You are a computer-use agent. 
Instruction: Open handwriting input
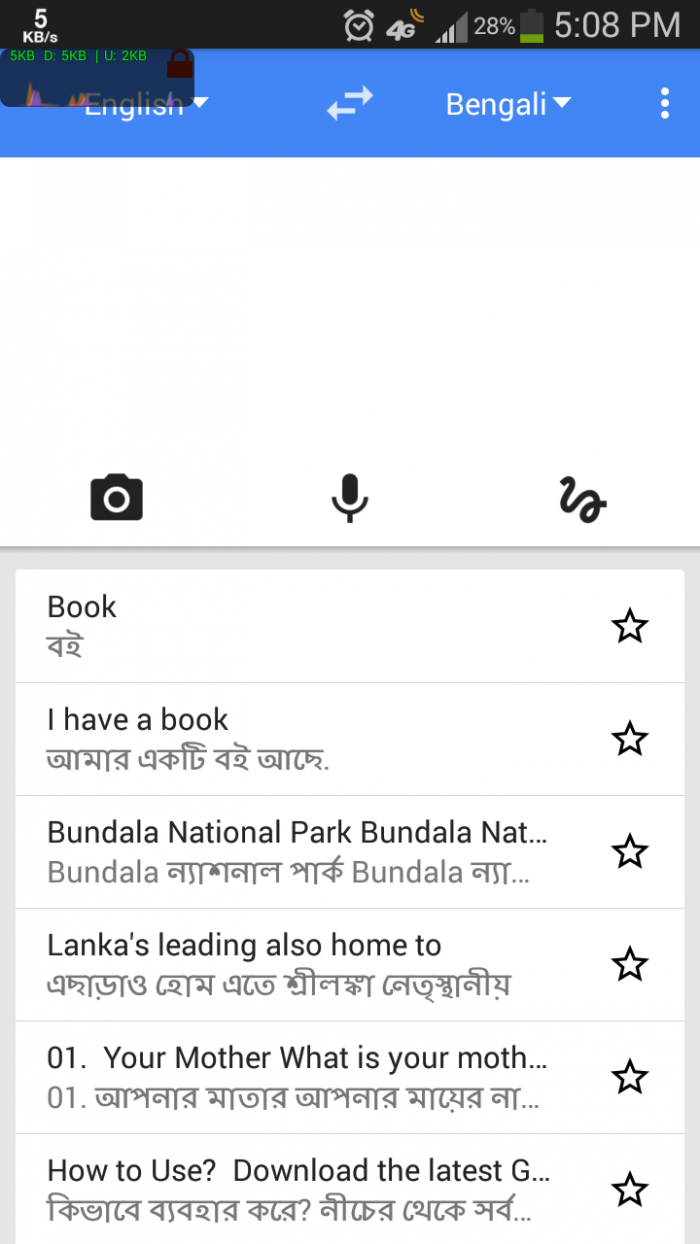582,499
